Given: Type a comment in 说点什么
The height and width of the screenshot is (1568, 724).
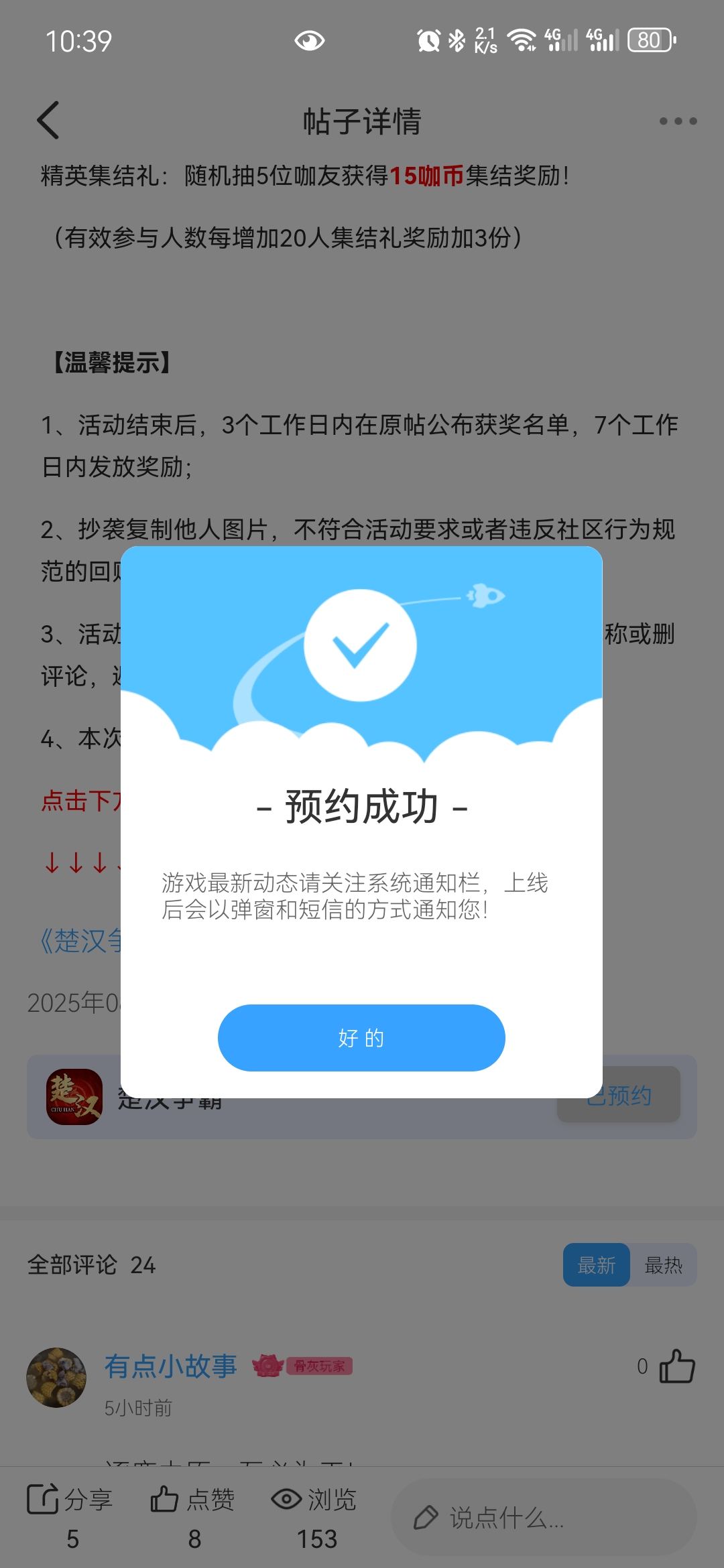Looking at the screenshot, I should tap(543, 1518).
